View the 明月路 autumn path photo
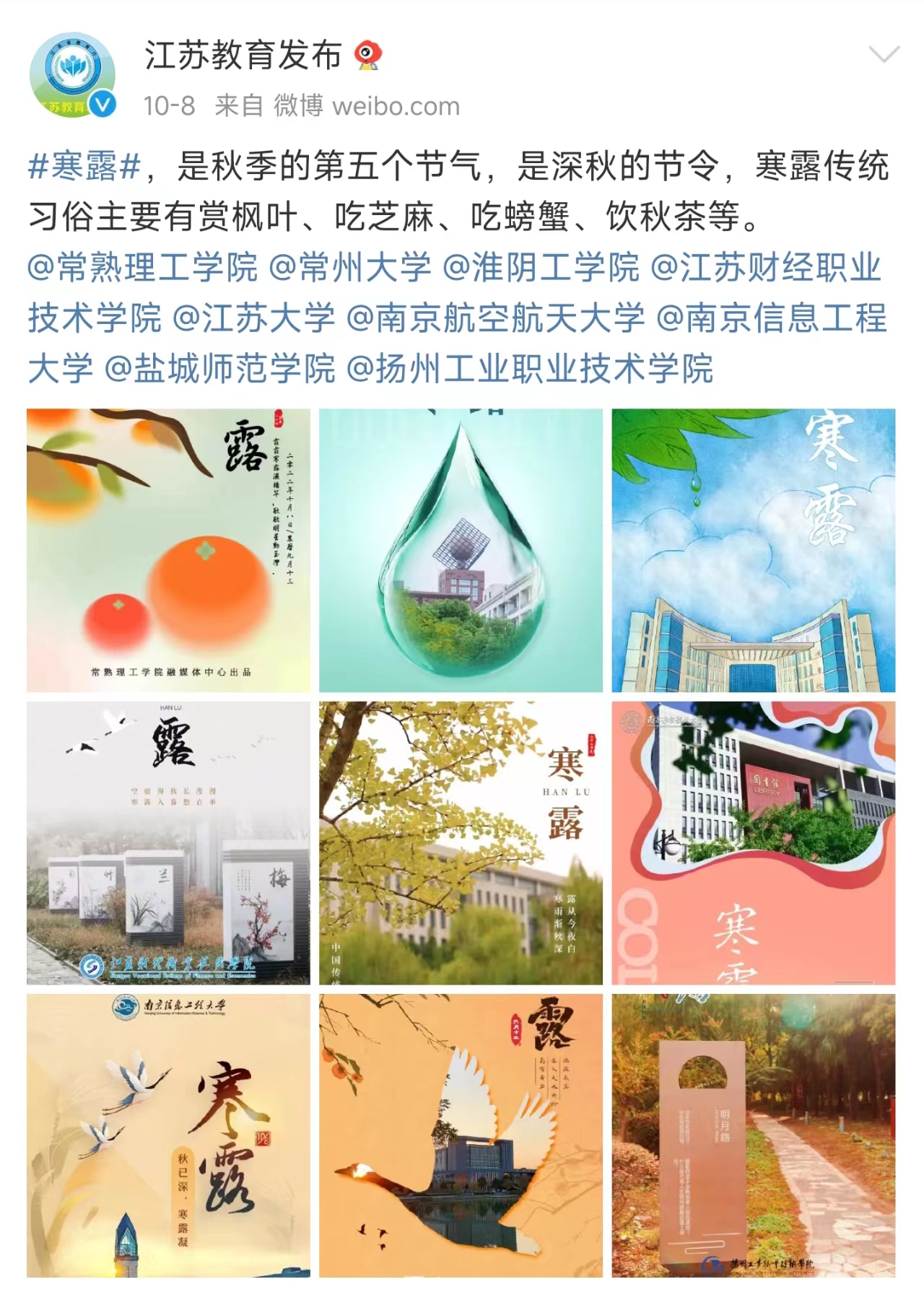Viewport: 924px width, 1292px height. point(753,1135)
